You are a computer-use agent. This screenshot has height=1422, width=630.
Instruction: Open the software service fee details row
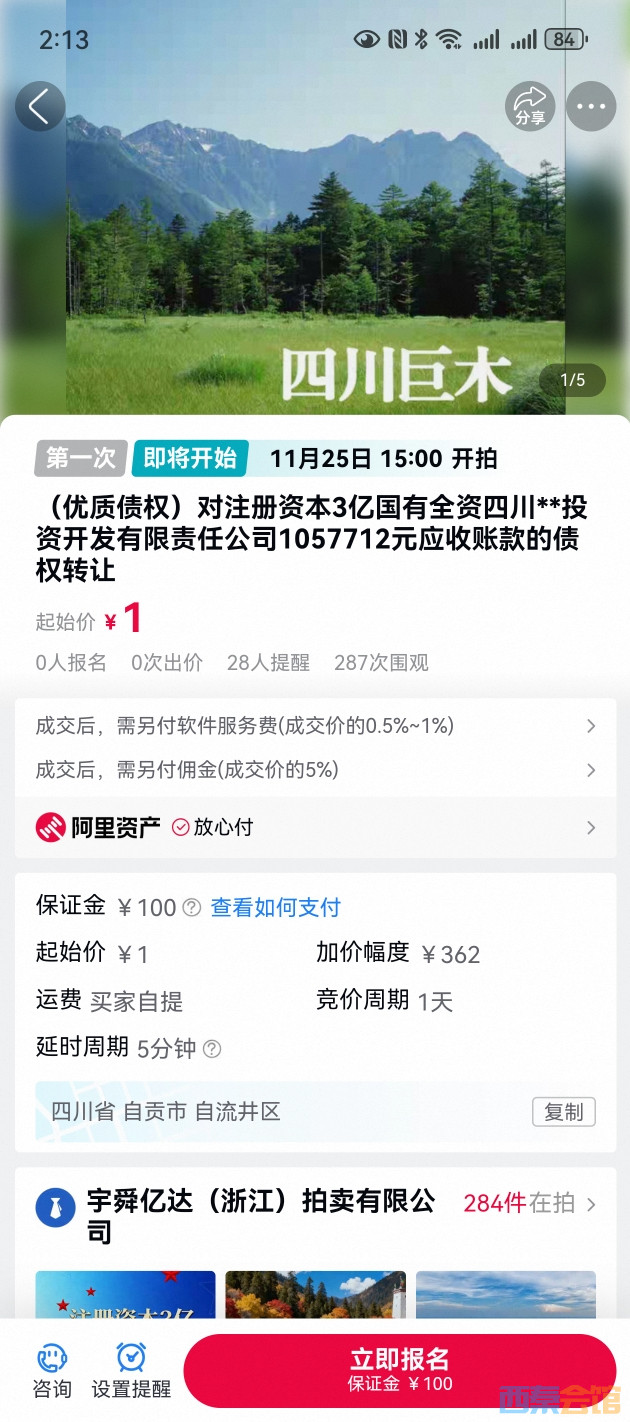click(x=315, y=726)
